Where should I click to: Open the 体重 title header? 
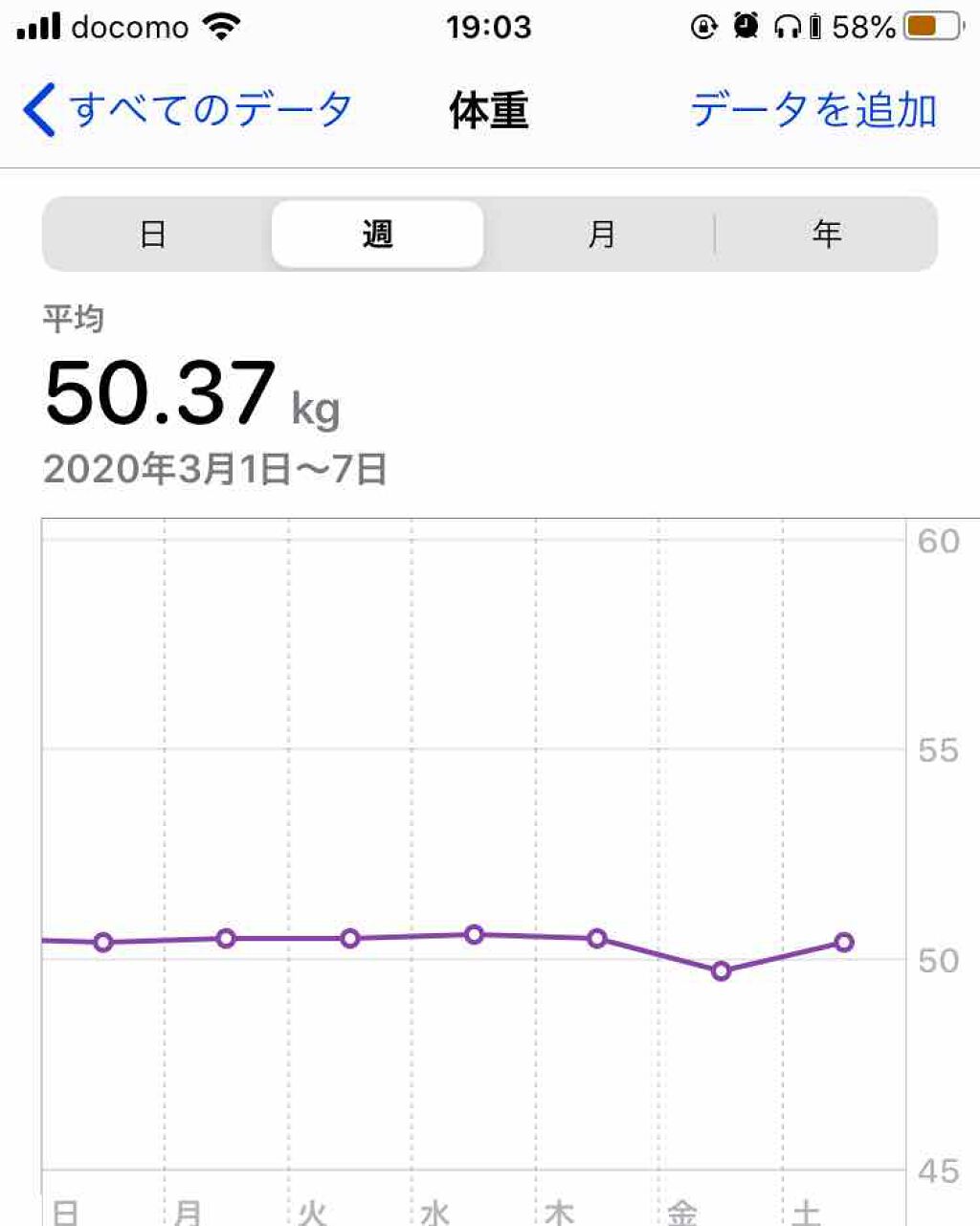[488, 109]
